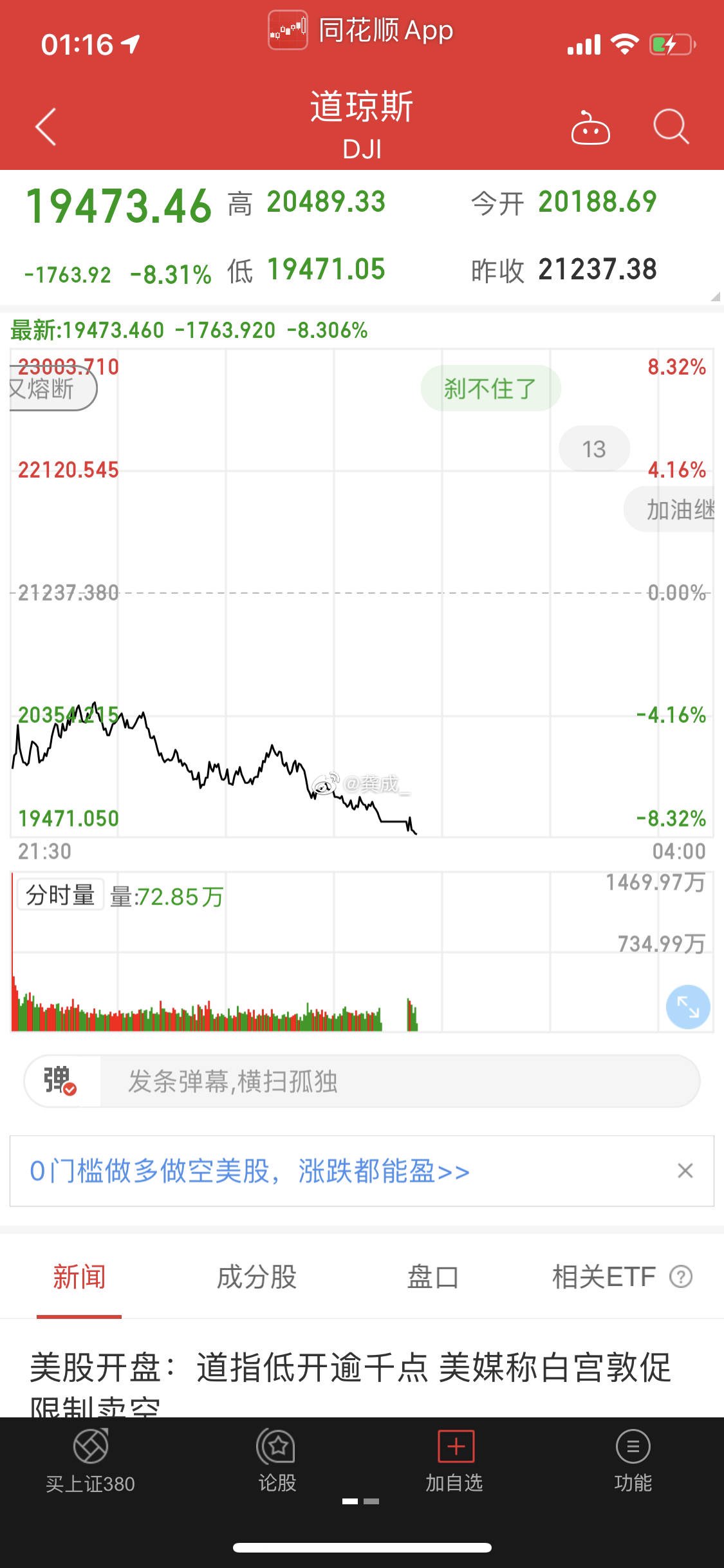Go back from the 道琼斯 page
This screenshot has width=724, height=1568.
click(x=46, y=126)
